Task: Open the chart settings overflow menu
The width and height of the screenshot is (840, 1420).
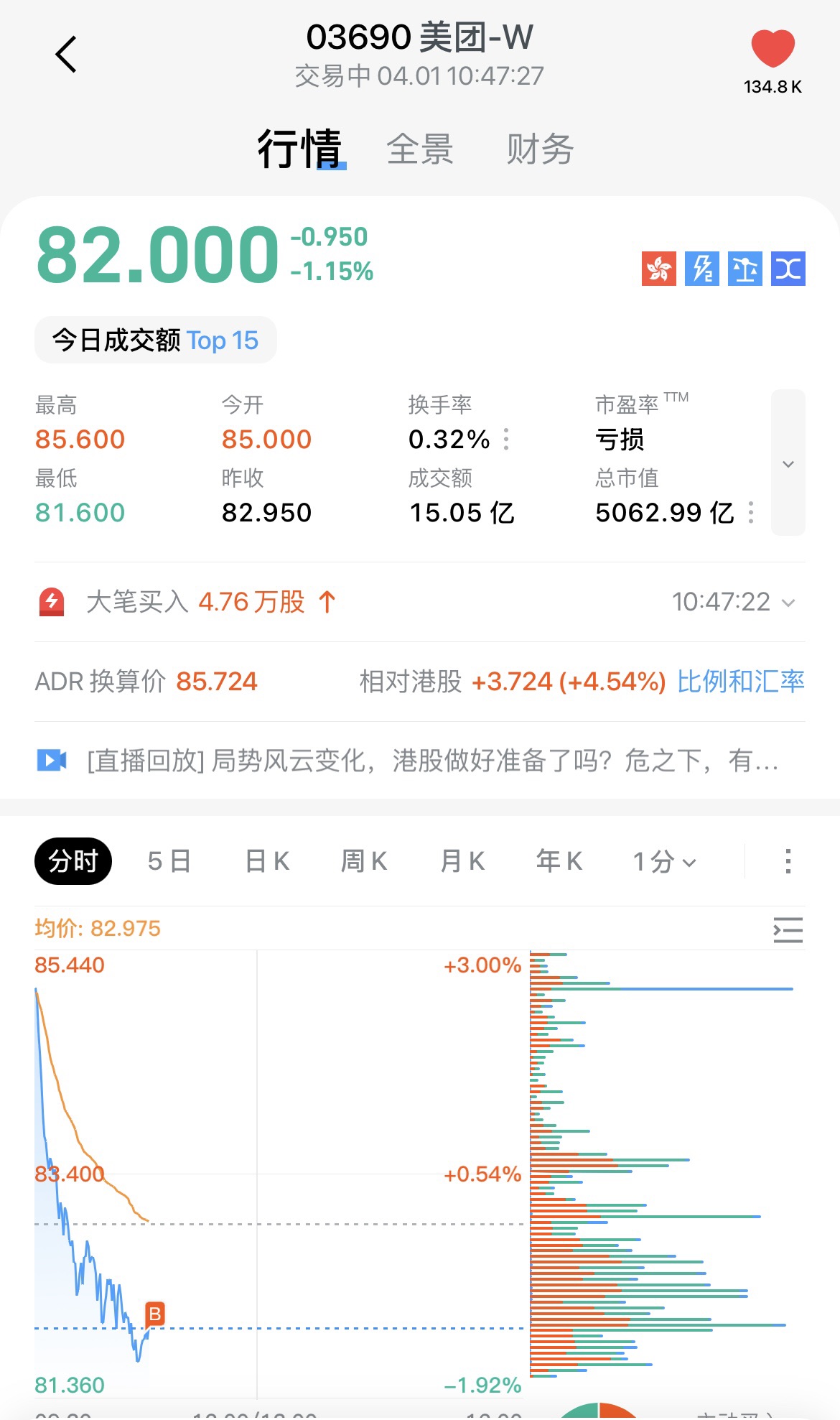Action: [788, 861]
